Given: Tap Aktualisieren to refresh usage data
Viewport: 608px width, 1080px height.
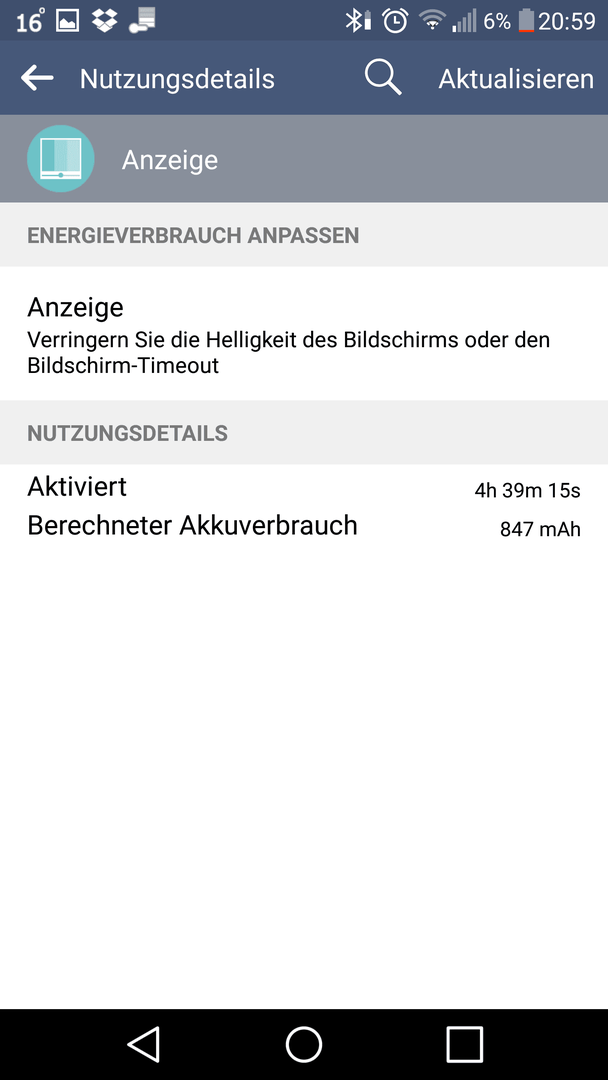Looking at the screenshot, I should click(516, 79).
